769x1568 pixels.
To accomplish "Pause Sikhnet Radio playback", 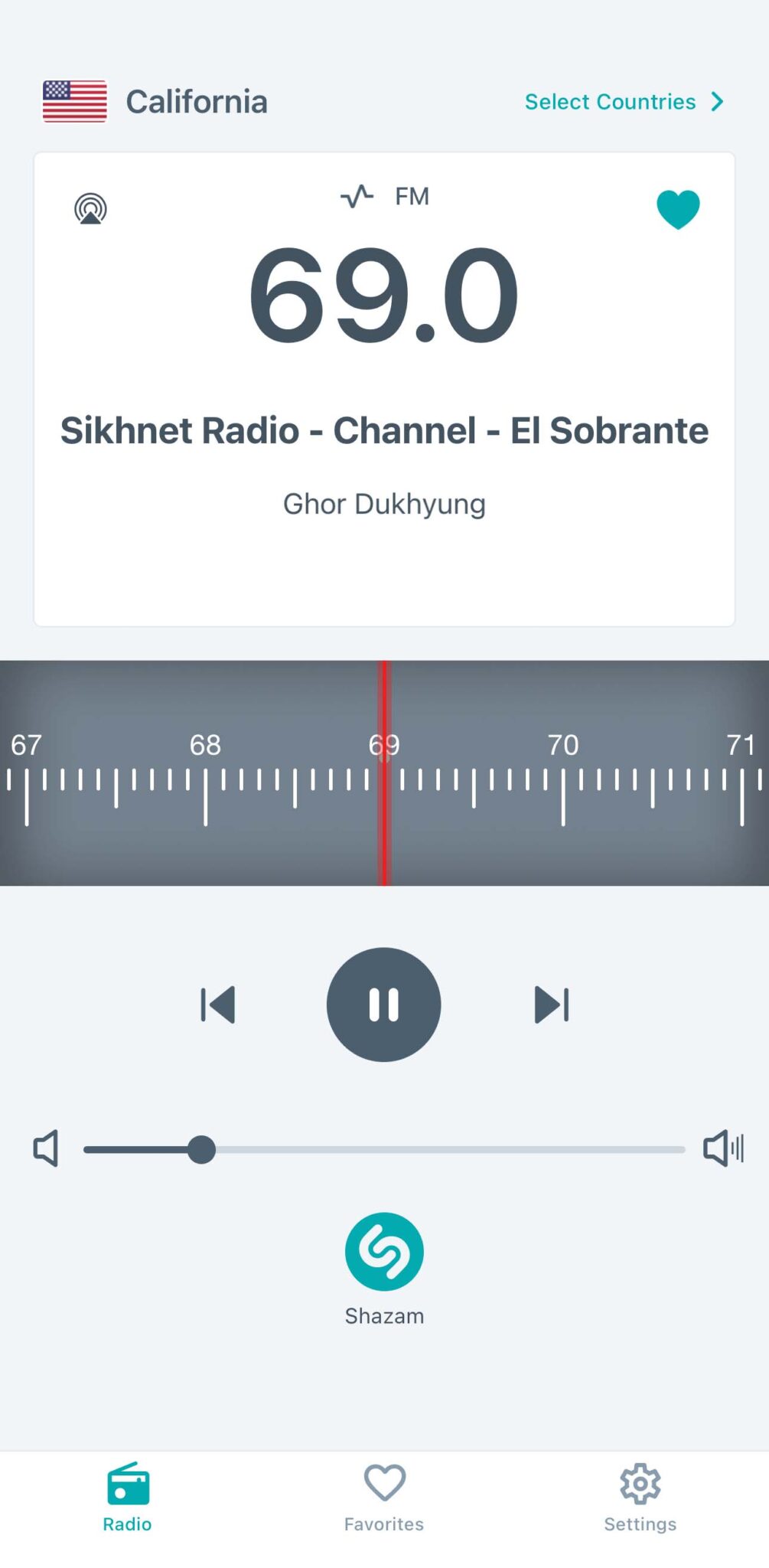I will coord(383,1004).
